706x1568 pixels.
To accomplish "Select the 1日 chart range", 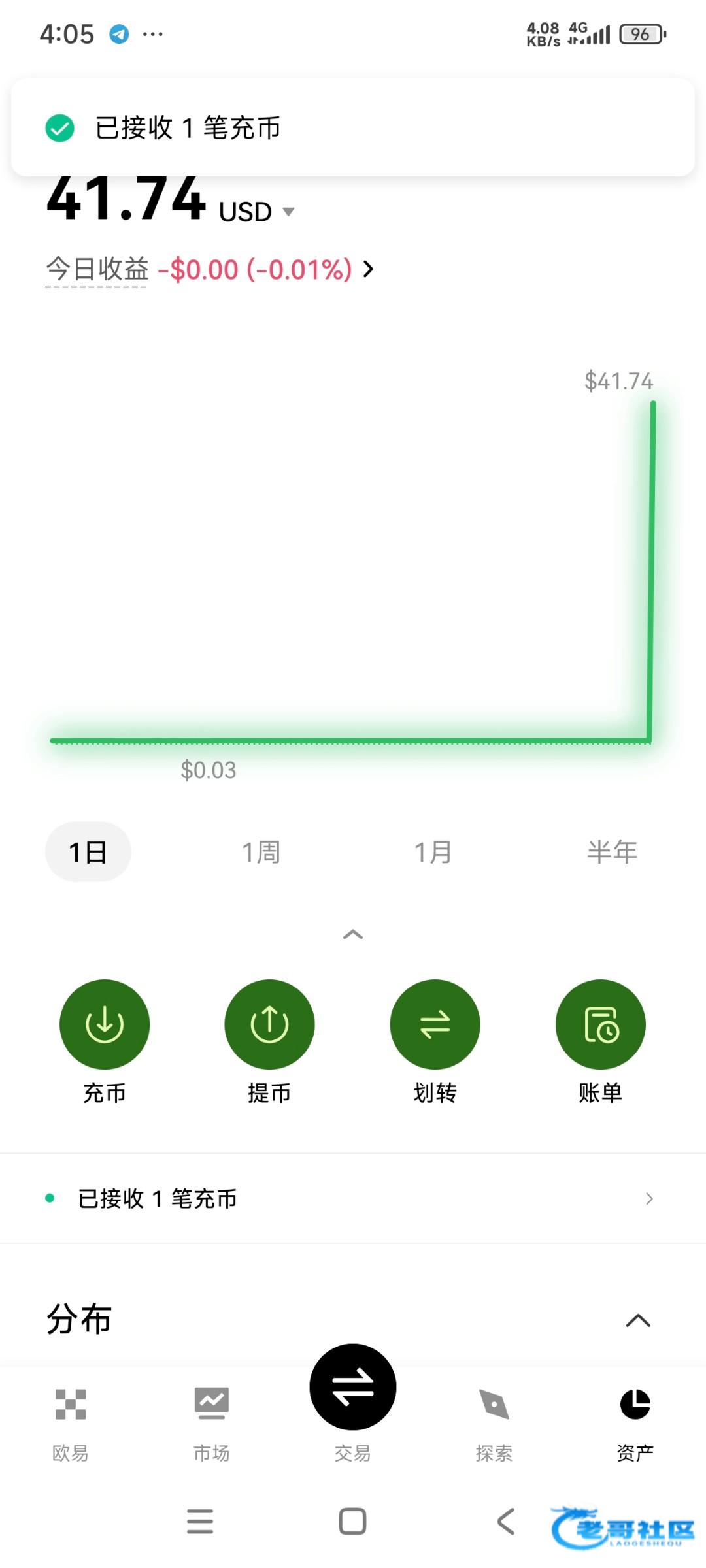I will pos(88,852).
